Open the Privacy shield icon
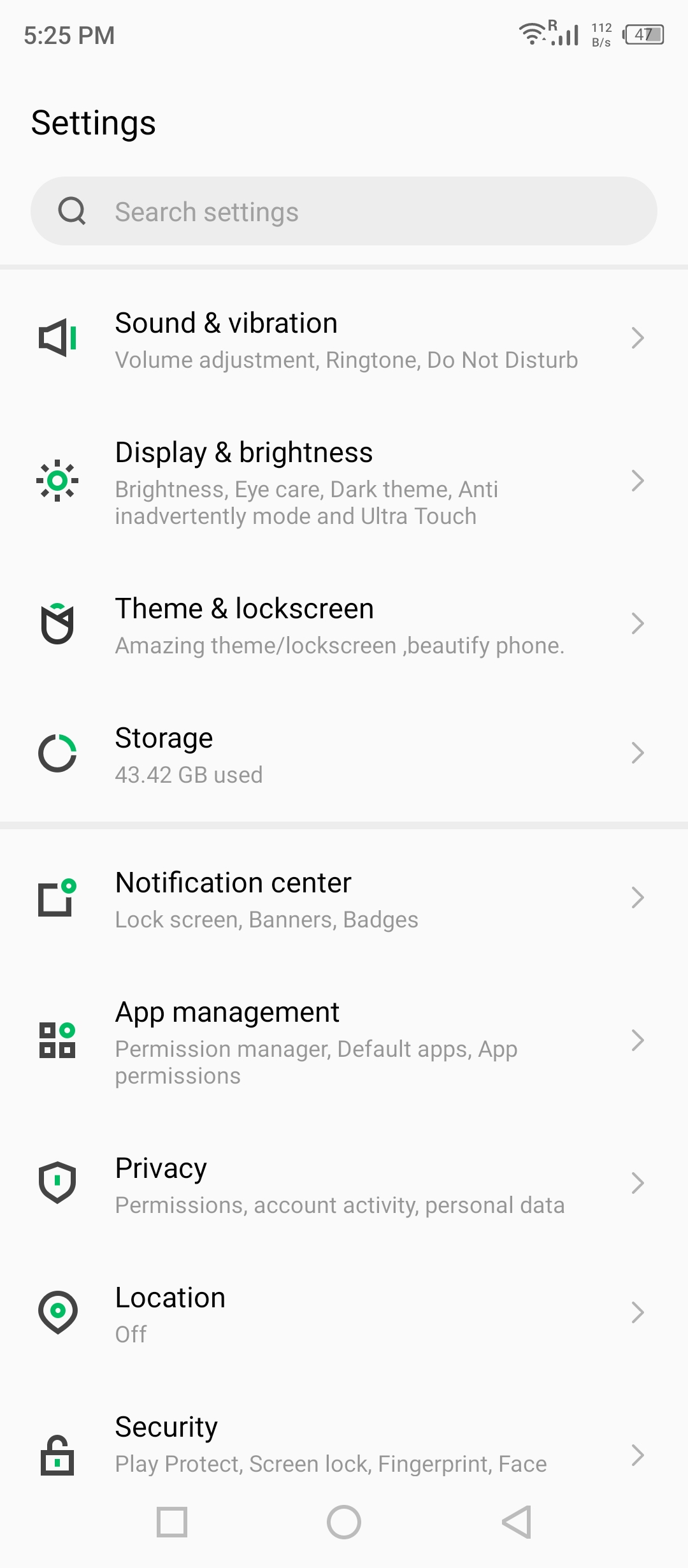Screen dimensions: 688x1568 (x=57, y=1183)
